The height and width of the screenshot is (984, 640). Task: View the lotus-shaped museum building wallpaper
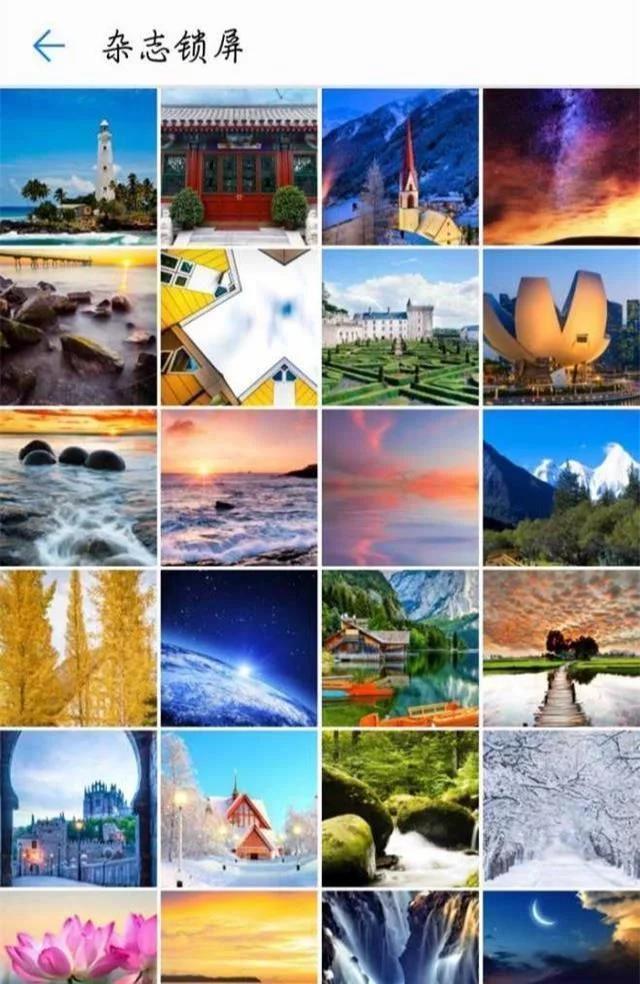561,327
